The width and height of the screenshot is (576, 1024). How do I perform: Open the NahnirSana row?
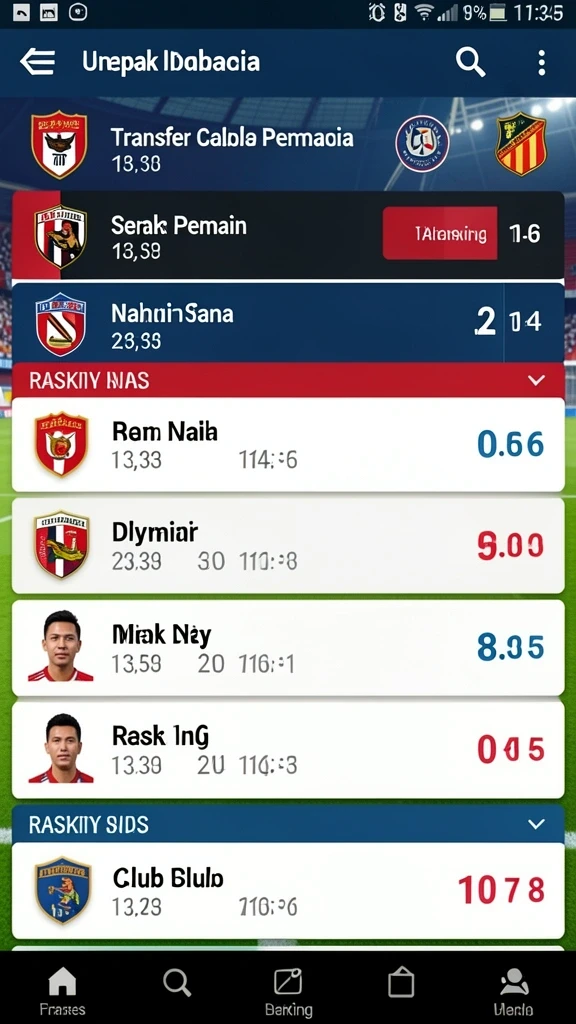pos(288,323)
